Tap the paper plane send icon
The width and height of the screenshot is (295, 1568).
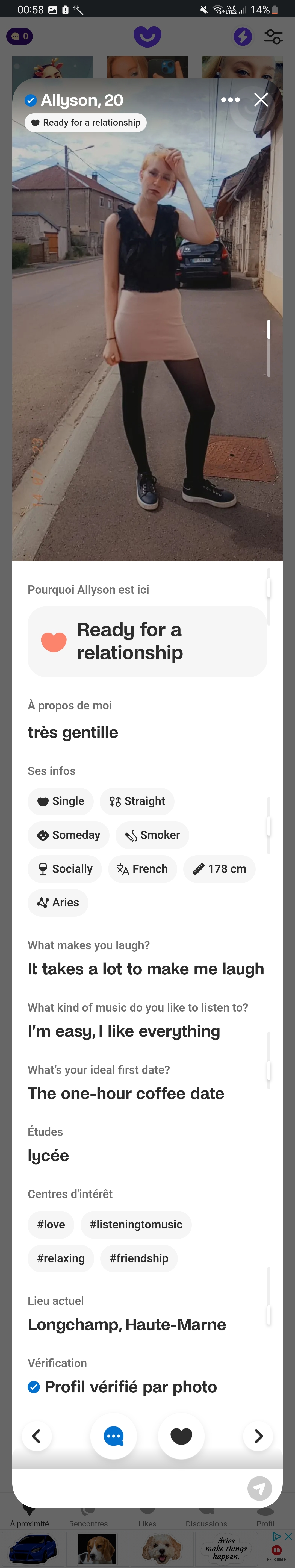coord(260,1488)
